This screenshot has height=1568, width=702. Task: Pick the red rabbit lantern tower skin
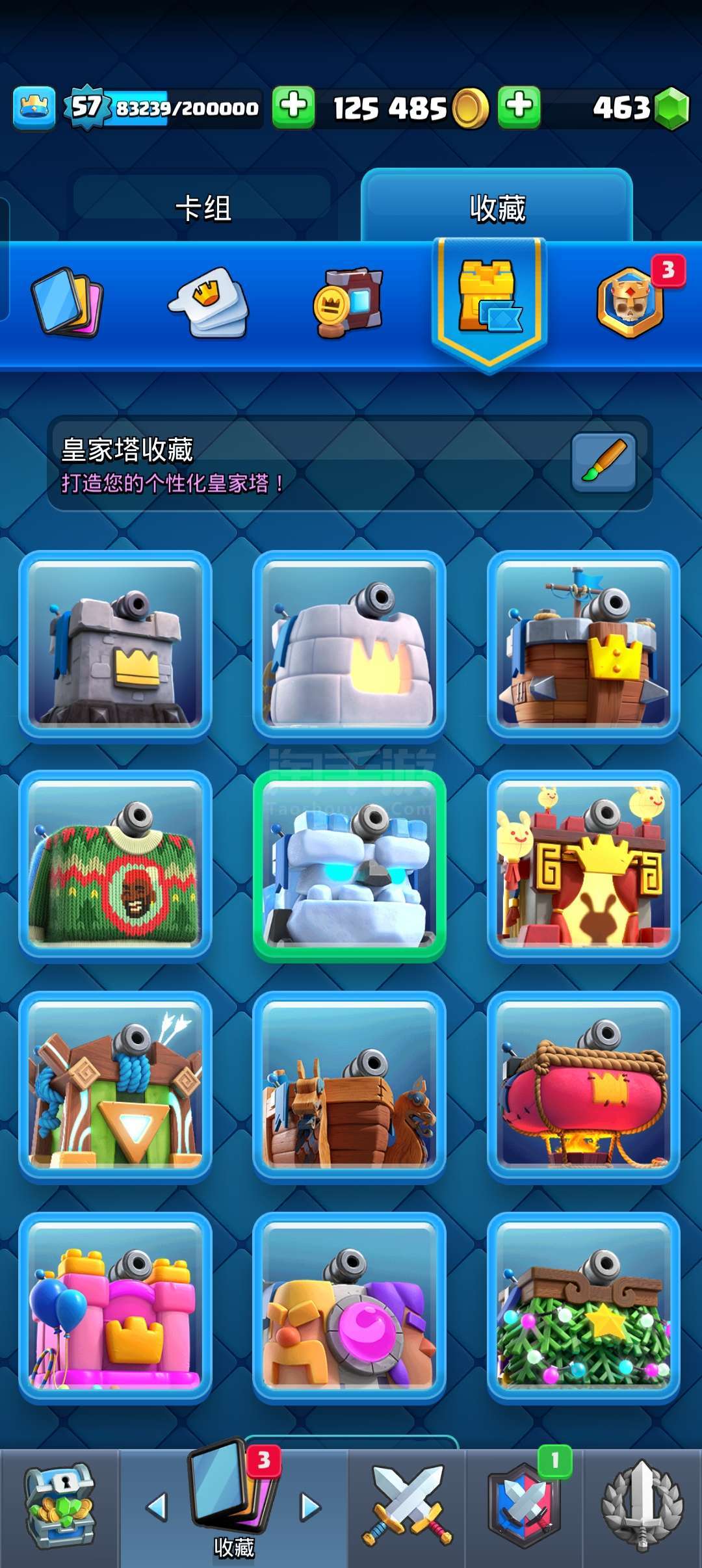(x=583, y=865)
